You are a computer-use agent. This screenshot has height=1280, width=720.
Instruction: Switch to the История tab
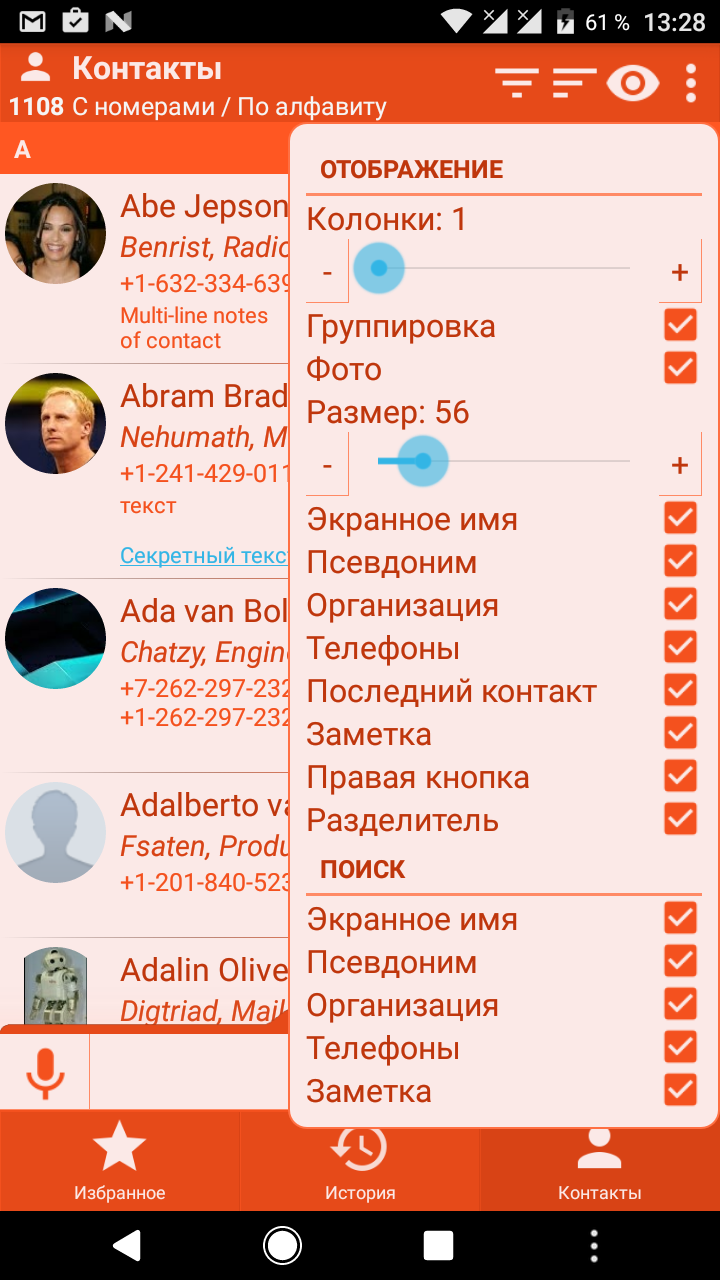360,1160
